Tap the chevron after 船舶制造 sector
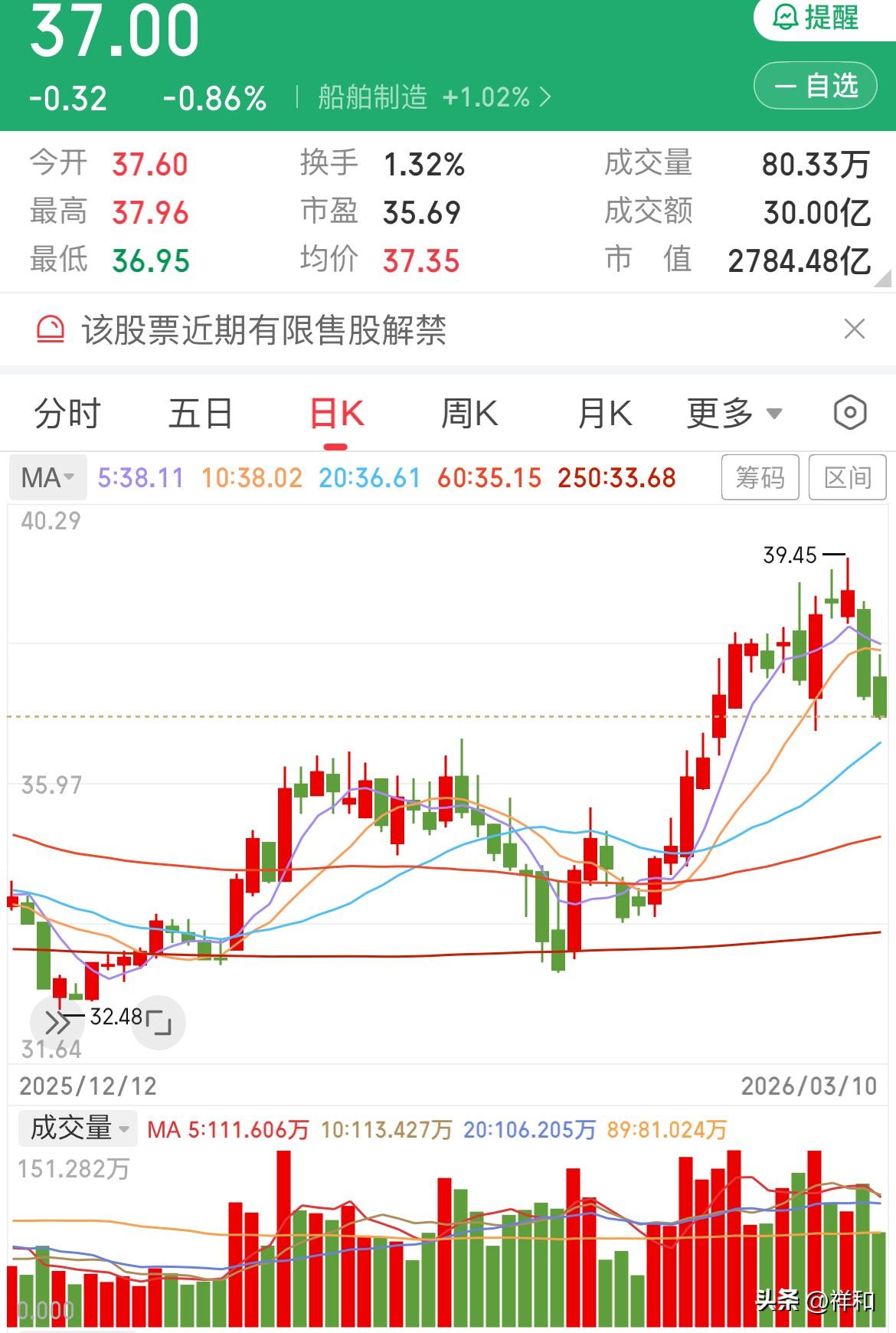Screen dimensions: 896x1333 (544, 98)
